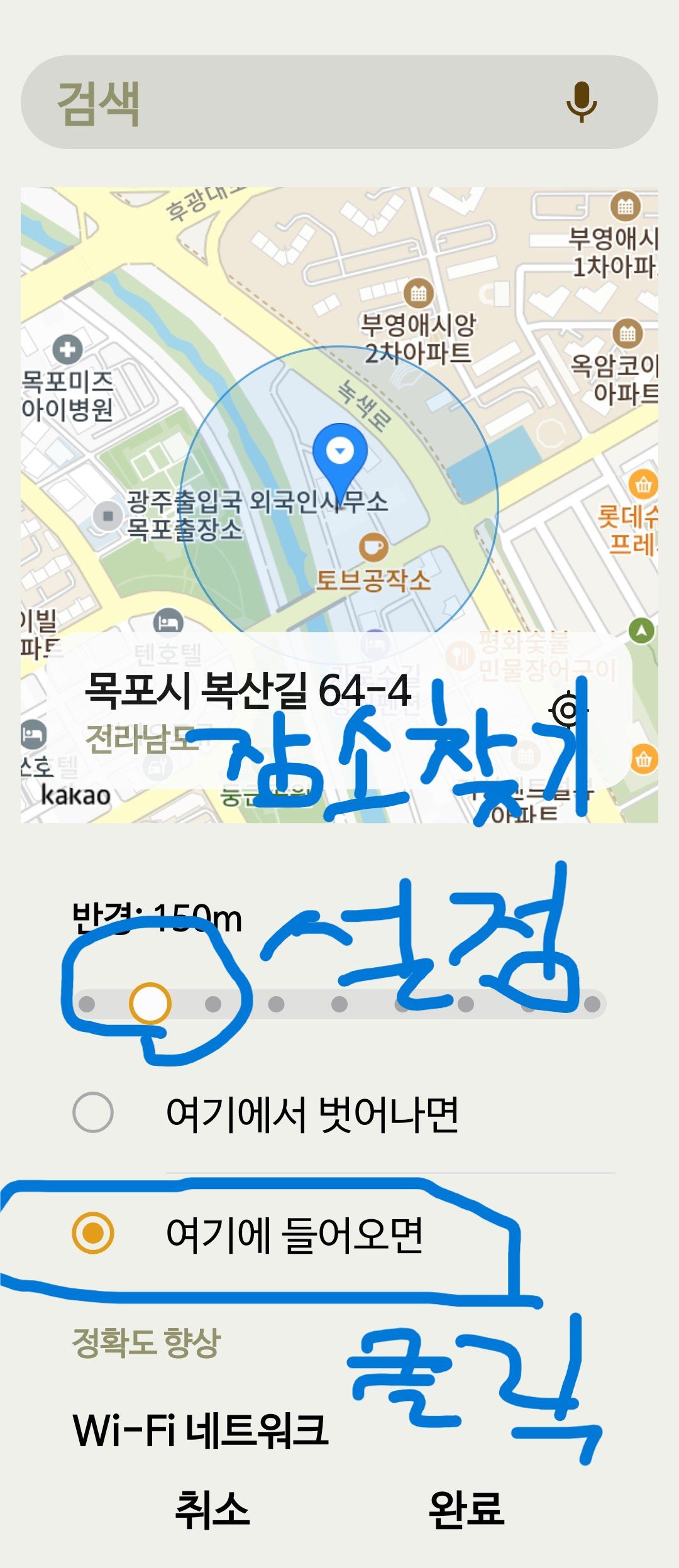Start voice search with the microphone
The width and height of the screenshot is (679, 1568).
point(582,102)
